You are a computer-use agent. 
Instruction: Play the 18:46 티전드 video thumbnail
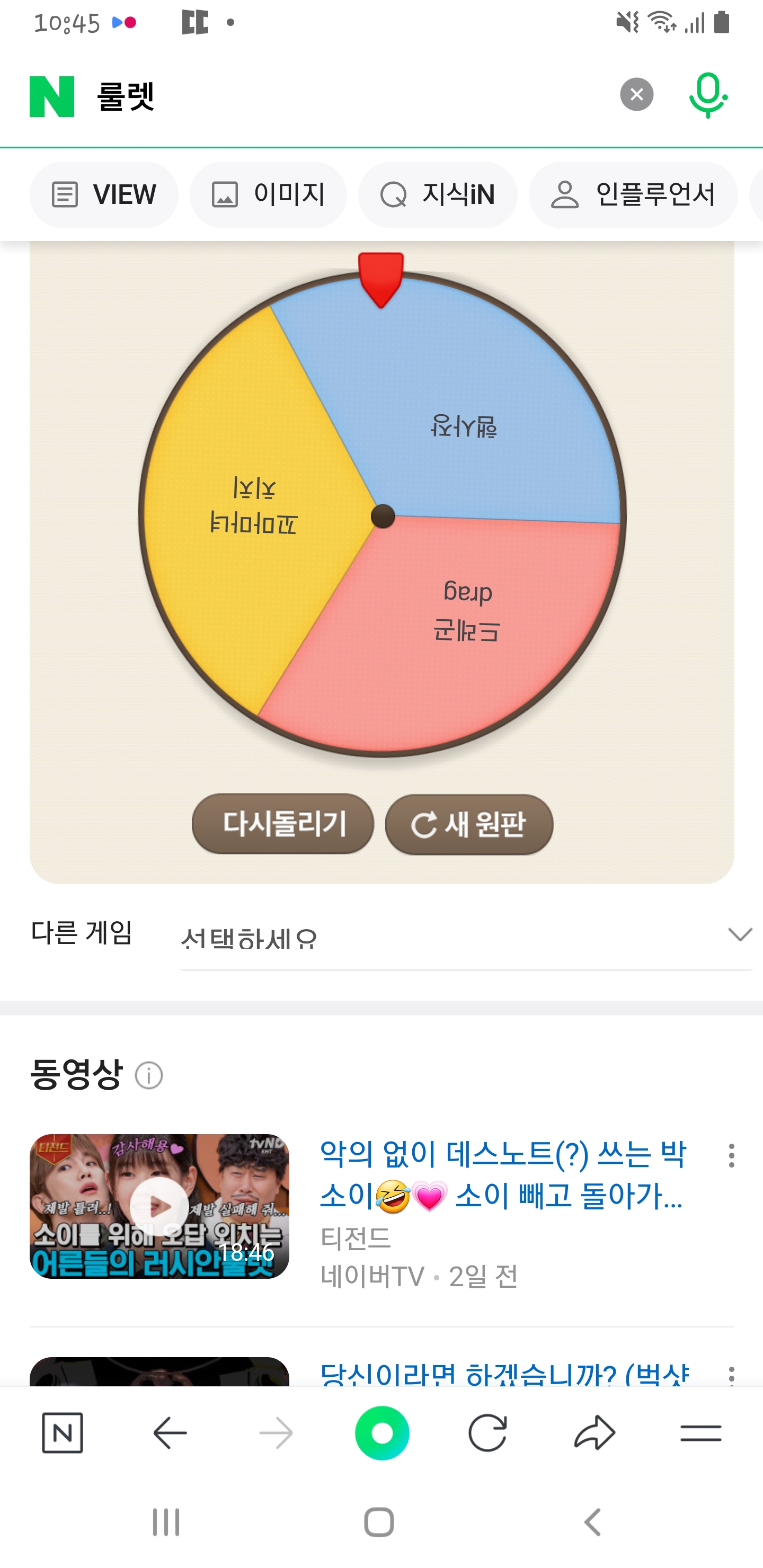(159, 1206)
